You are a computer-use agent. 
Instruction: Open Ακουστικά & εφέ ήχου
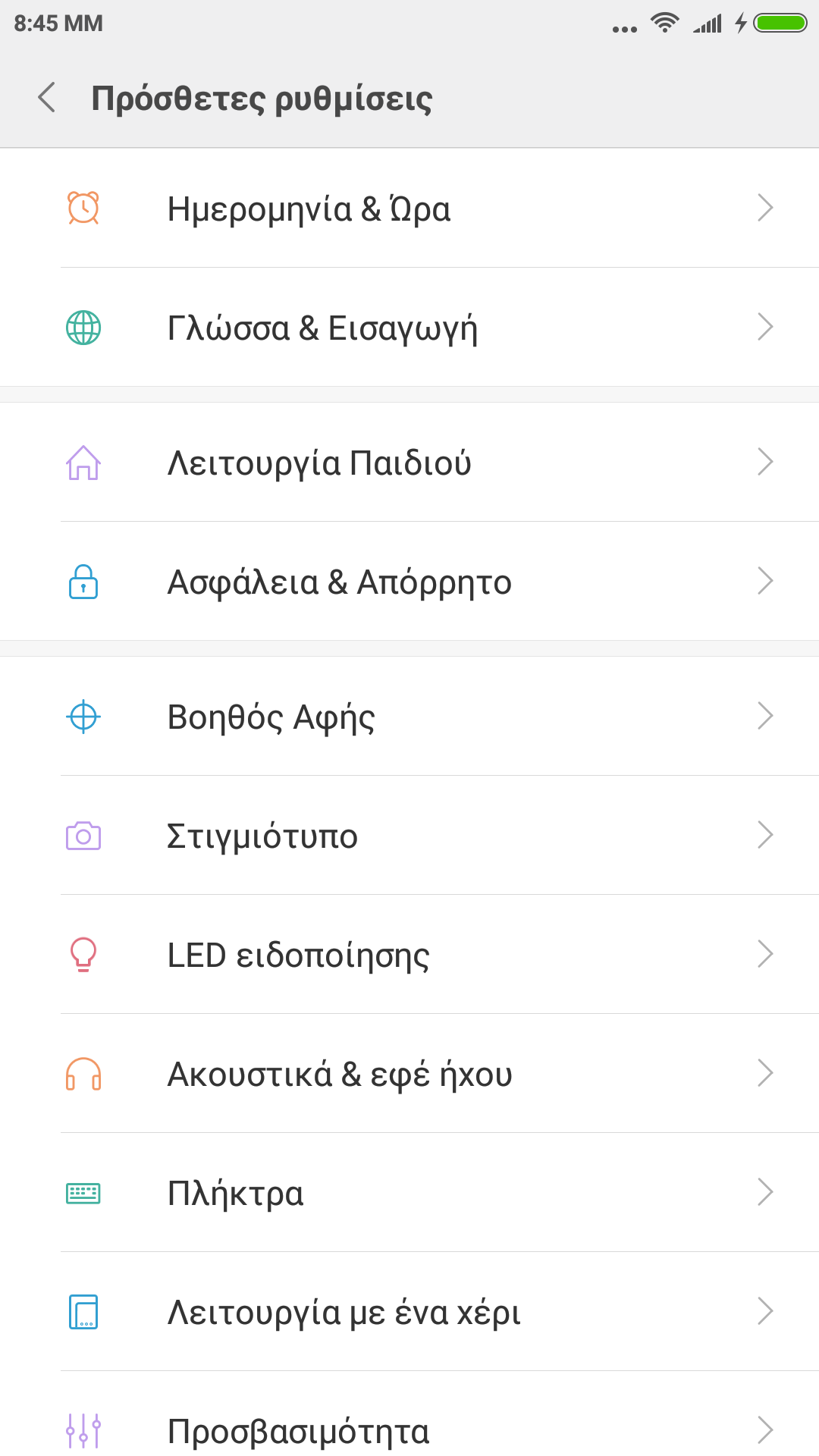(x=409, y=1074)
